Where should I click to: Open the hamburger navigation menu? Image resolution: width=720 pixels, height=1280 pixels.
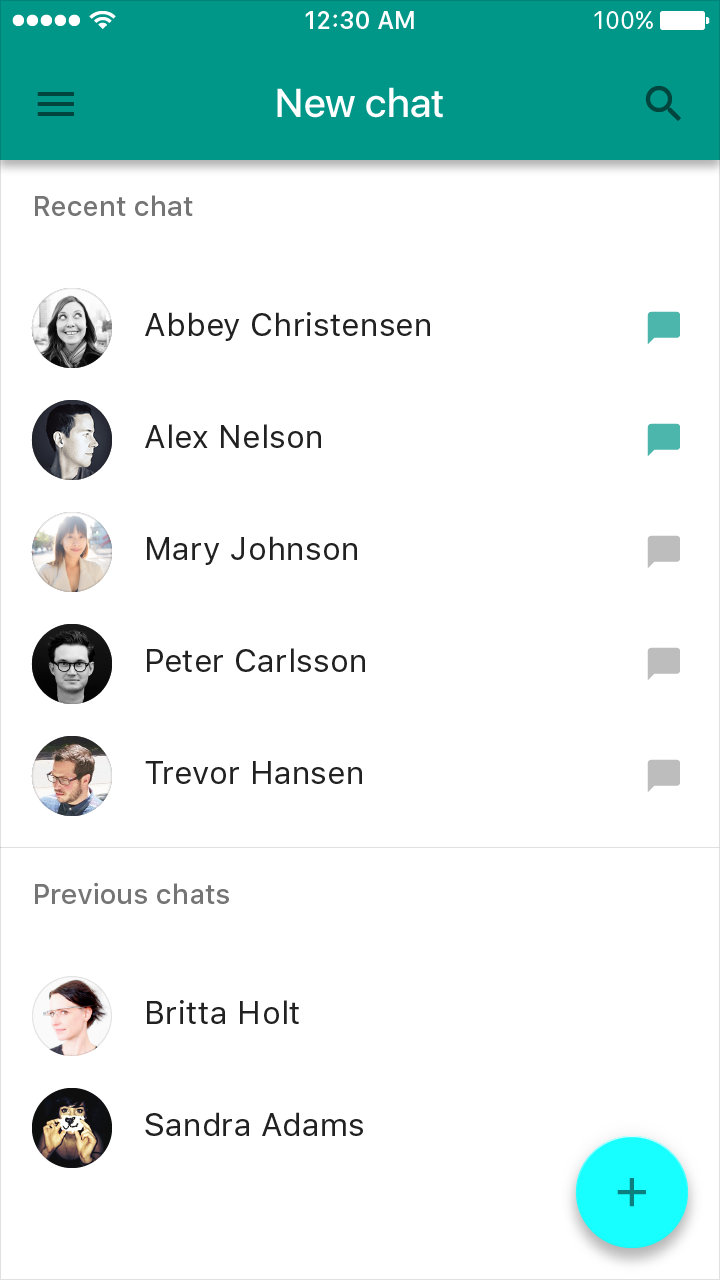tap(56, 104)
